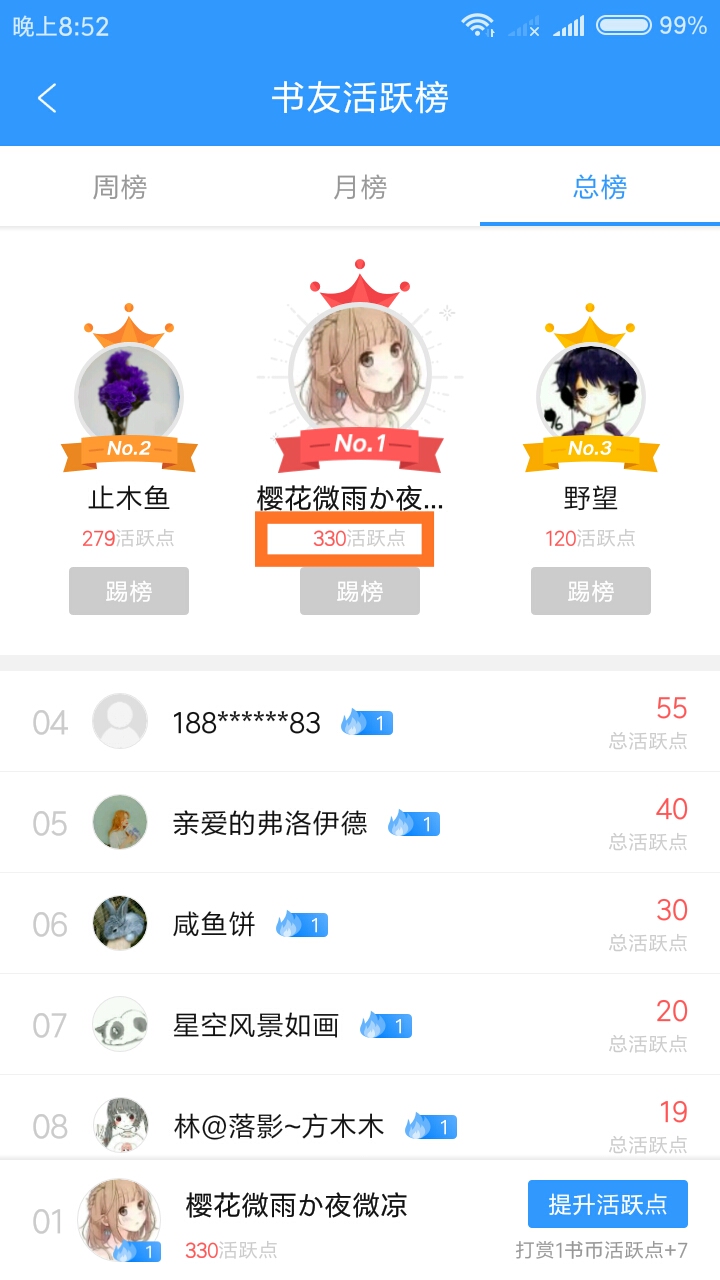The image size is (720, 1280).
Task: Go back using the header arrow
Action: (x=47, y=98)
